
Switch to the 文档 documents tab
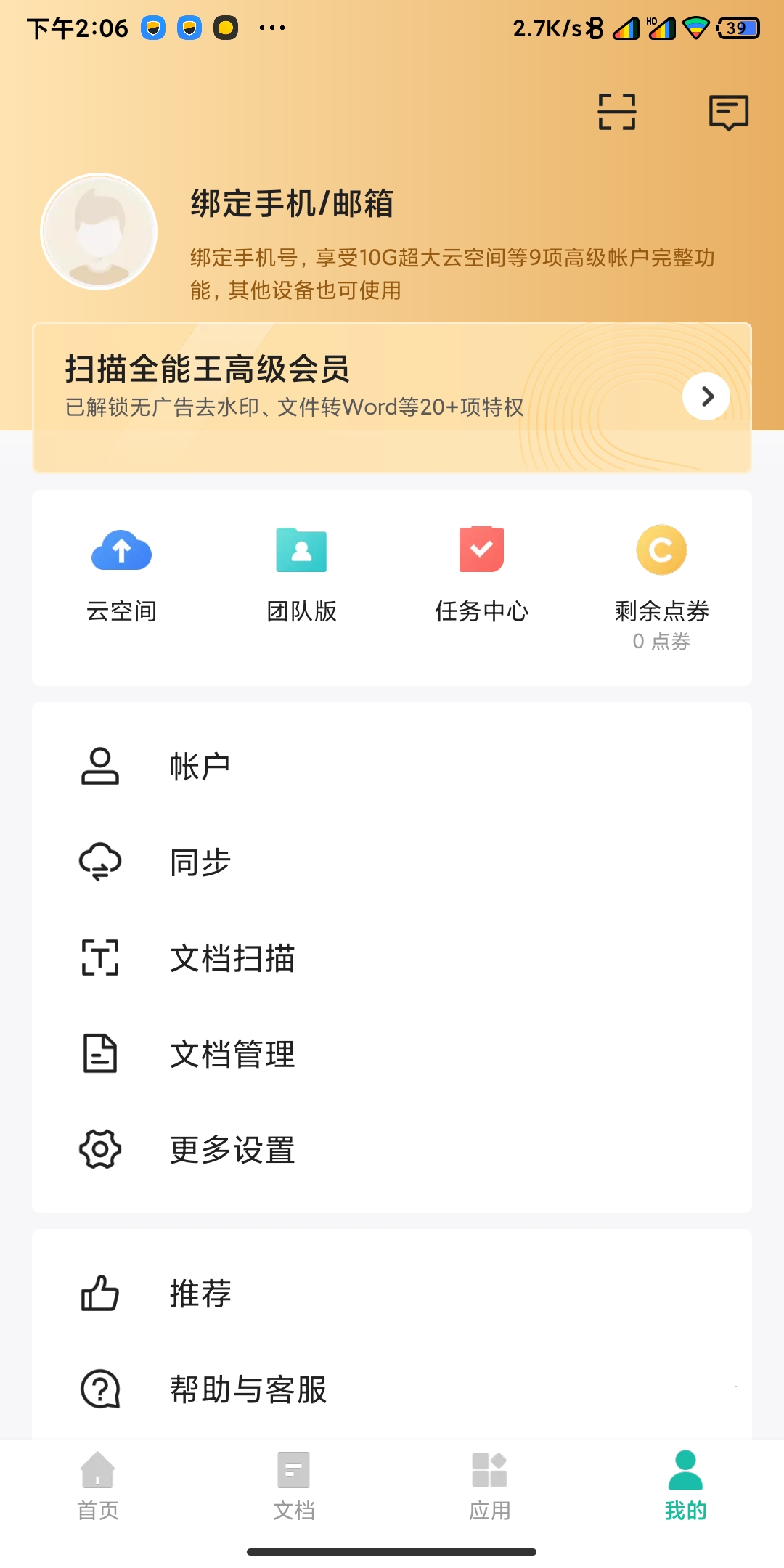294,1488
